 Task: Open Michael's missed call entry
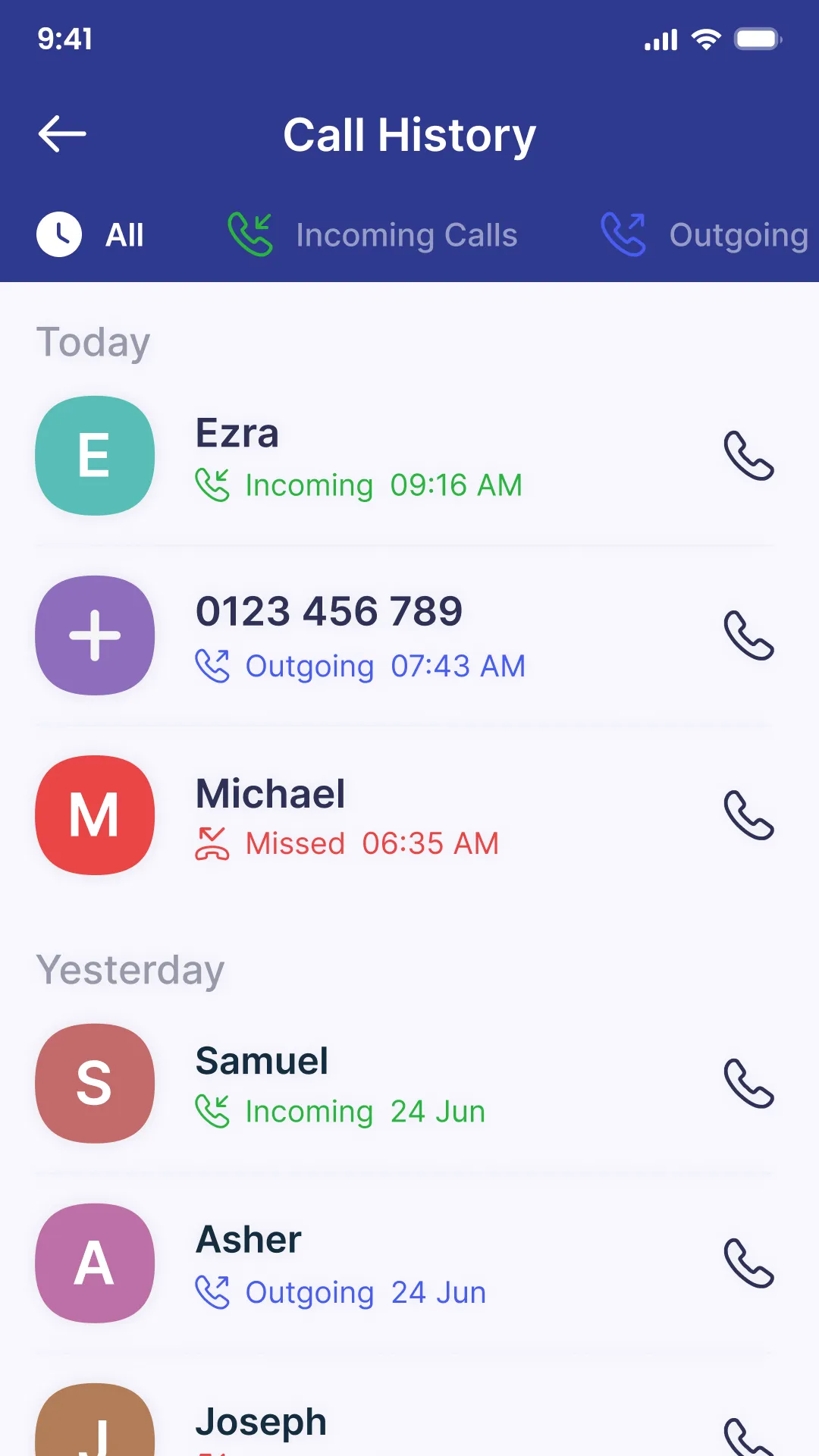[379, 816]
